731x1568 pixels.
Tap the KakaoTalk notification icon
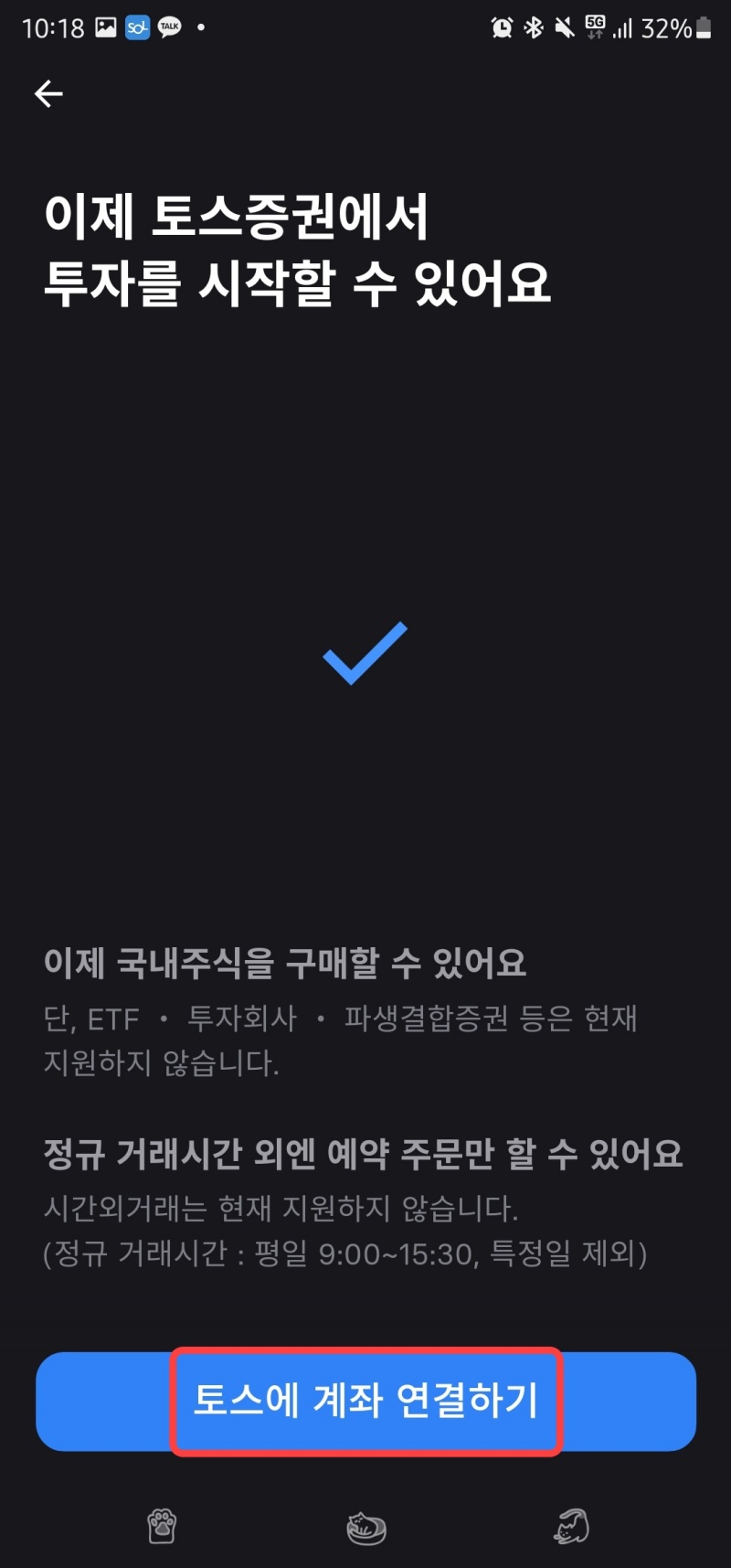(x=167, y=27)
